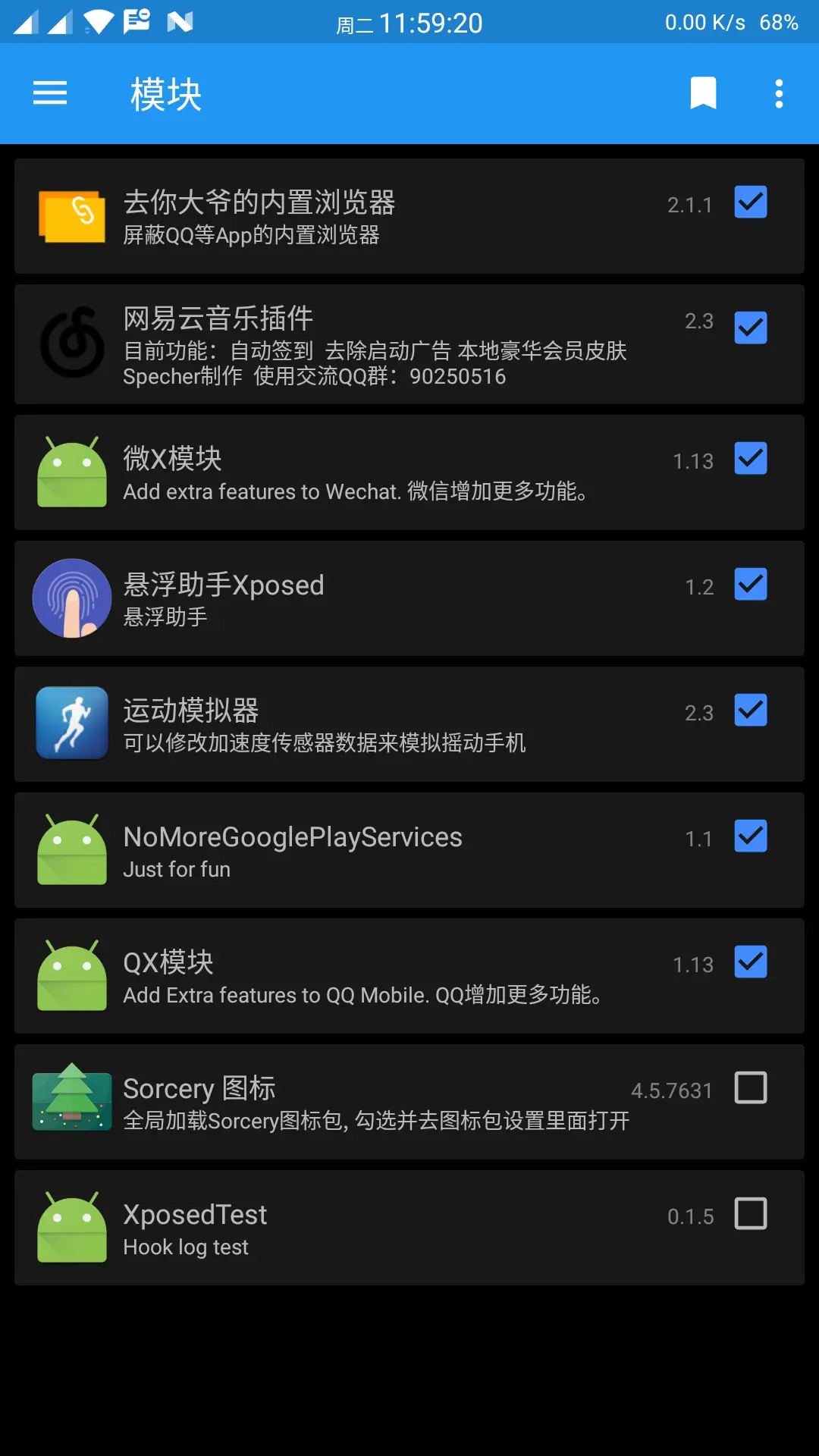Untick the 微X模块 checkbox
Viewport: 819px width, 1456px height.
pos(751,459)
